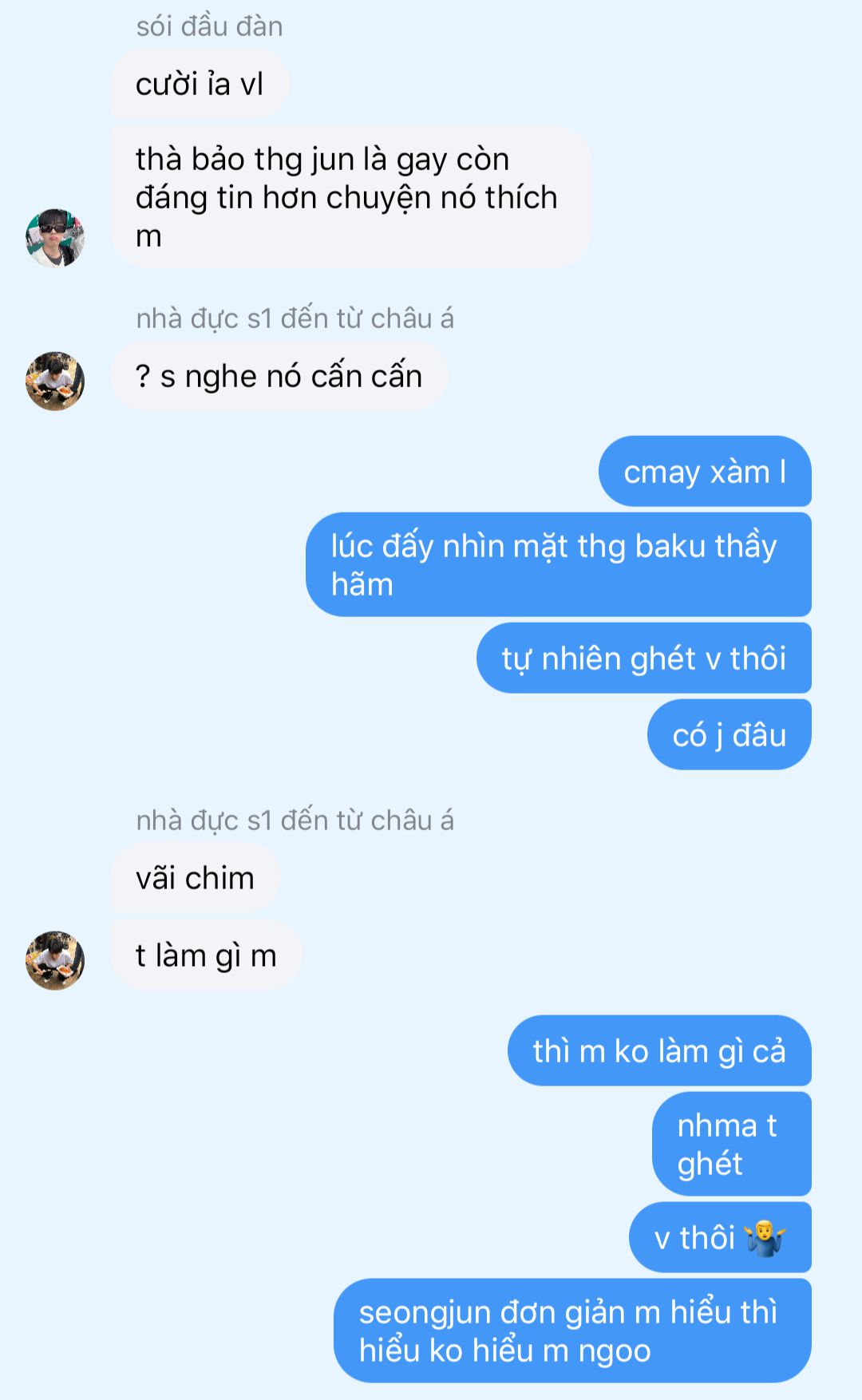This screenshot has width=862, height=1400.
Task: Open avatar beside "? s nghe nó cấn cấn"
Action: (x=55, y=381)
